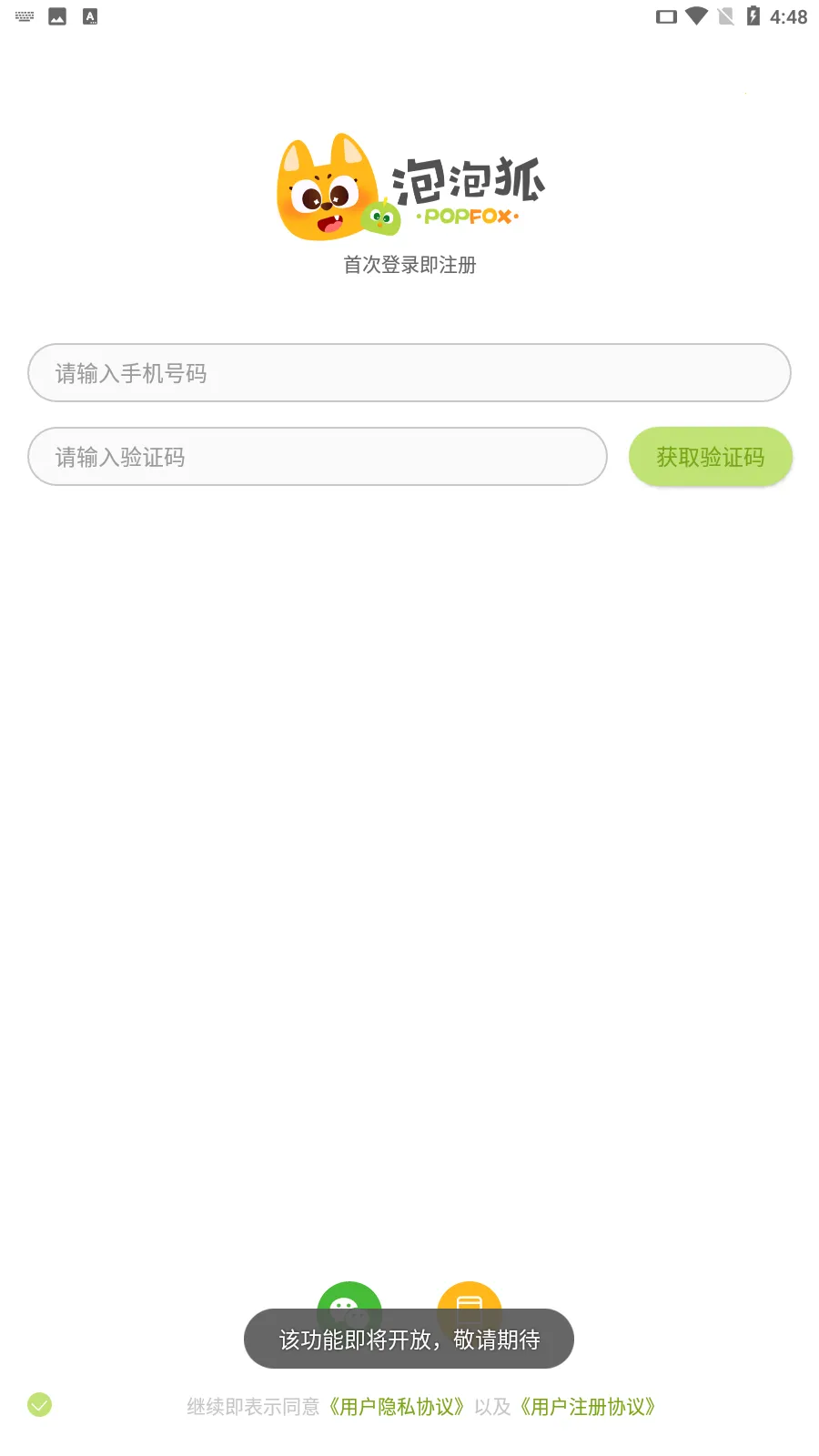Screen dimensions: 819x1456
Task: Select the verification code input field
Action: 317,457
